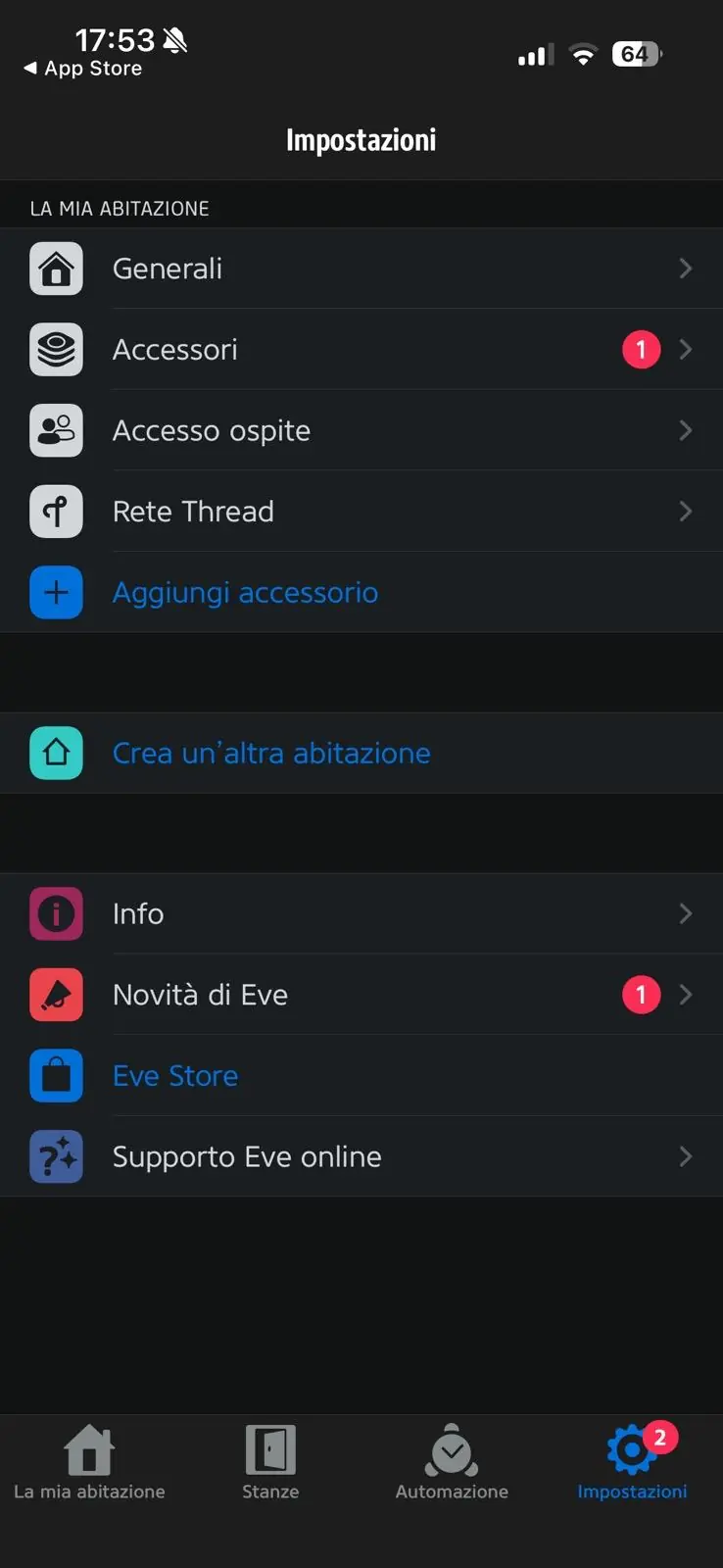Tap the Accesso ospite people icon

coord(56,430)
